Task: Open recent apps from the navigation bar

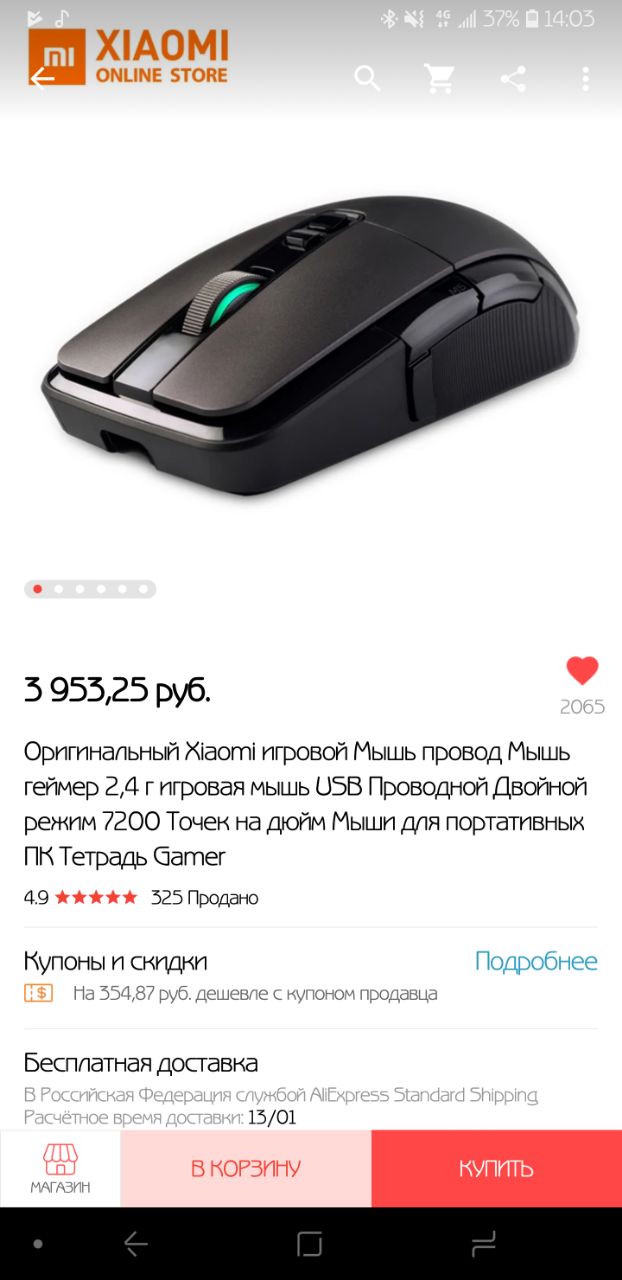Action: 483,1244
